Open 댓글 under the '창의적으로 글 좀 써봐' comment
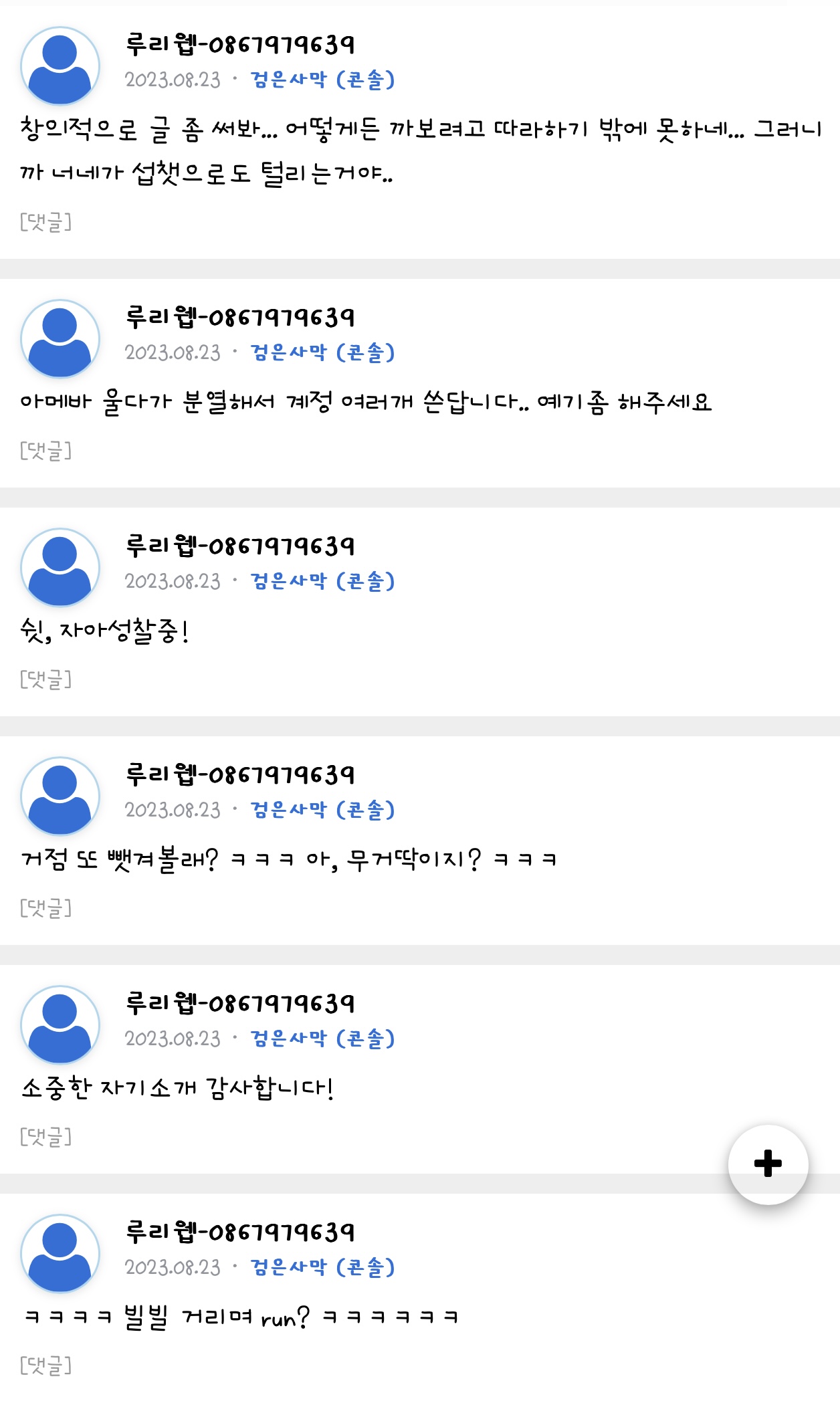 pyautogui.click(x=45, y=222)
